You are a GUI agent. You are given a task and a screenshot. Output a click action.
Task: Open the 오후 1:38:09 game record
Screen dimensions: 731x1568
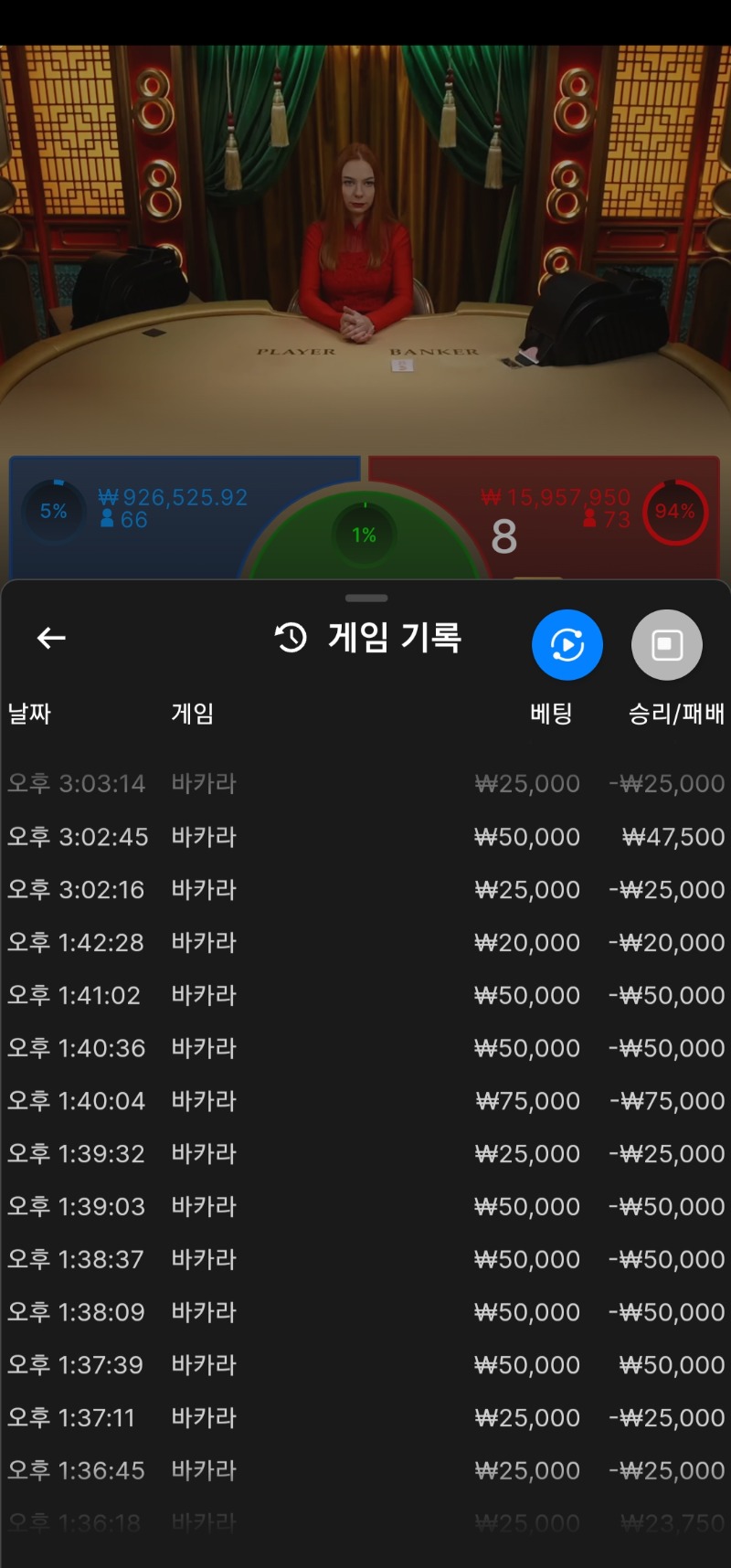365,1312
